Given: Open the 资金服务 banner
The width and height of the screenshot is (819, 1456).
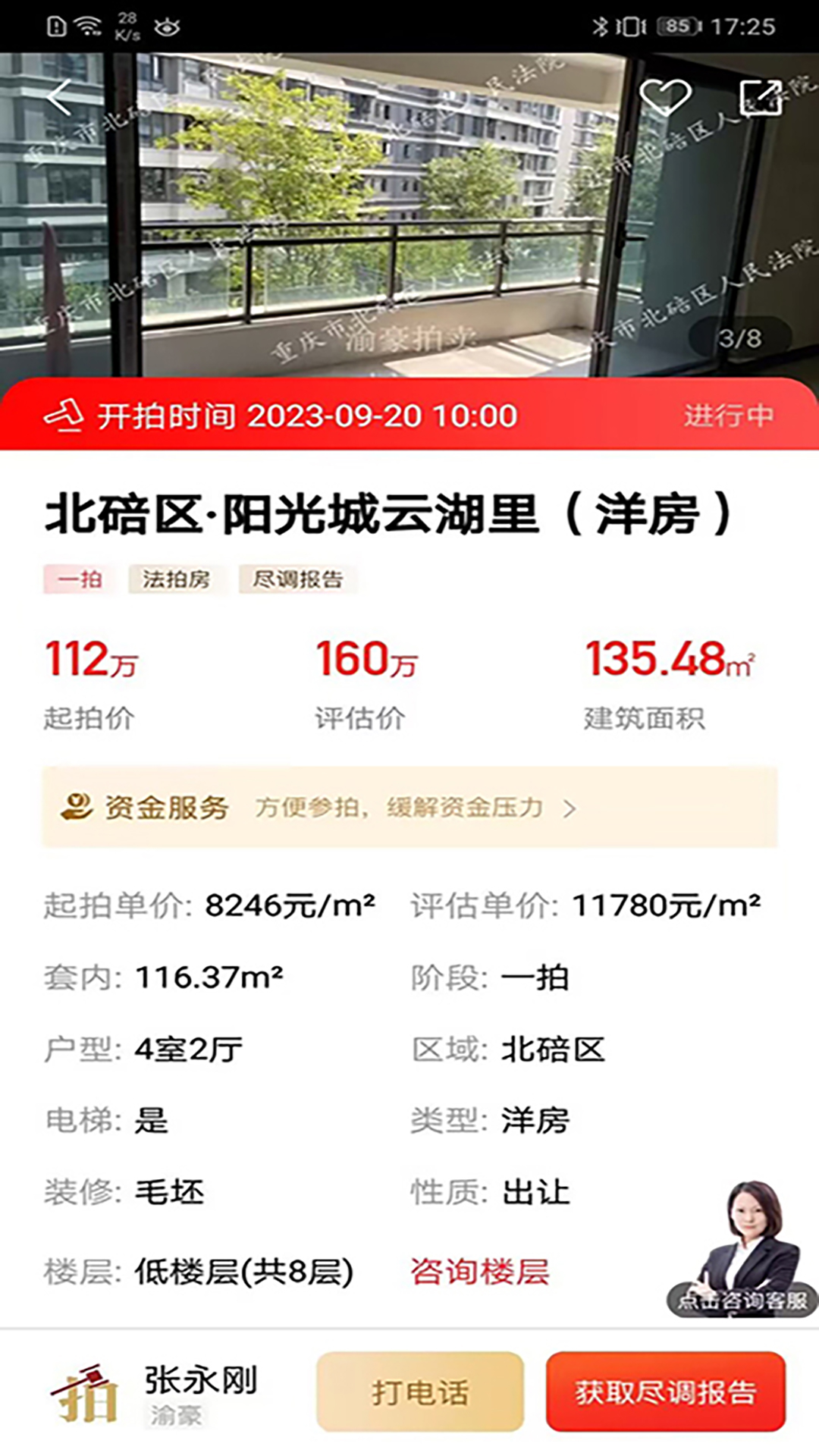Looking at the screenshot, I should 409,808.
